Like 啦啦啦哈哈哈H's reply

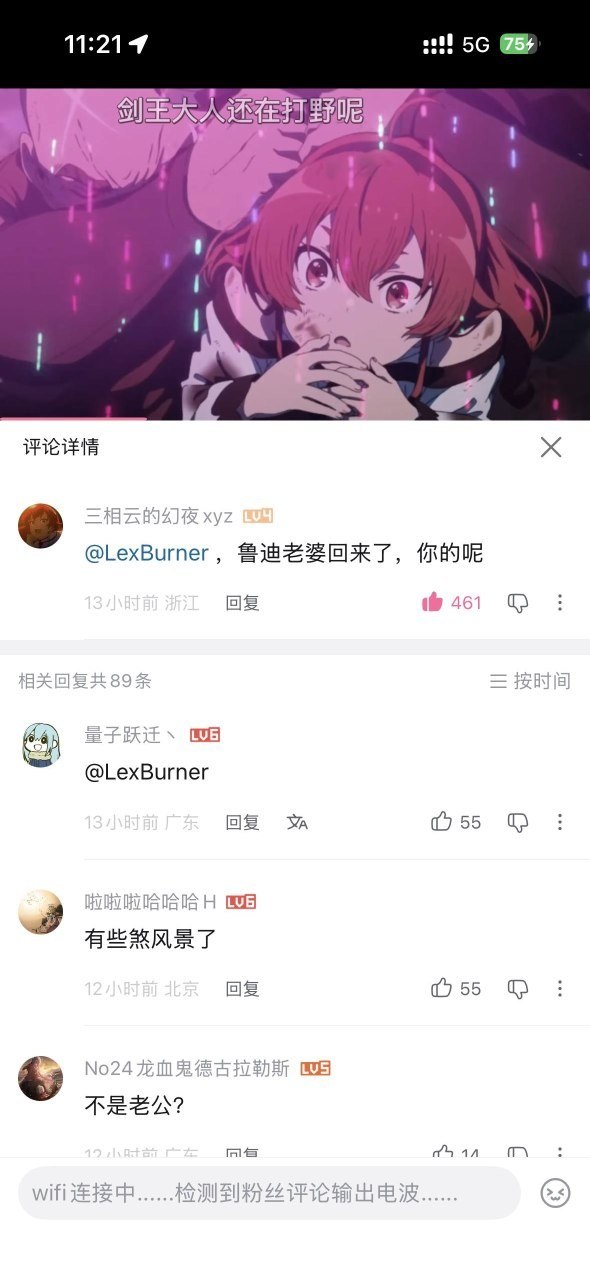click(x=456, y=988)
